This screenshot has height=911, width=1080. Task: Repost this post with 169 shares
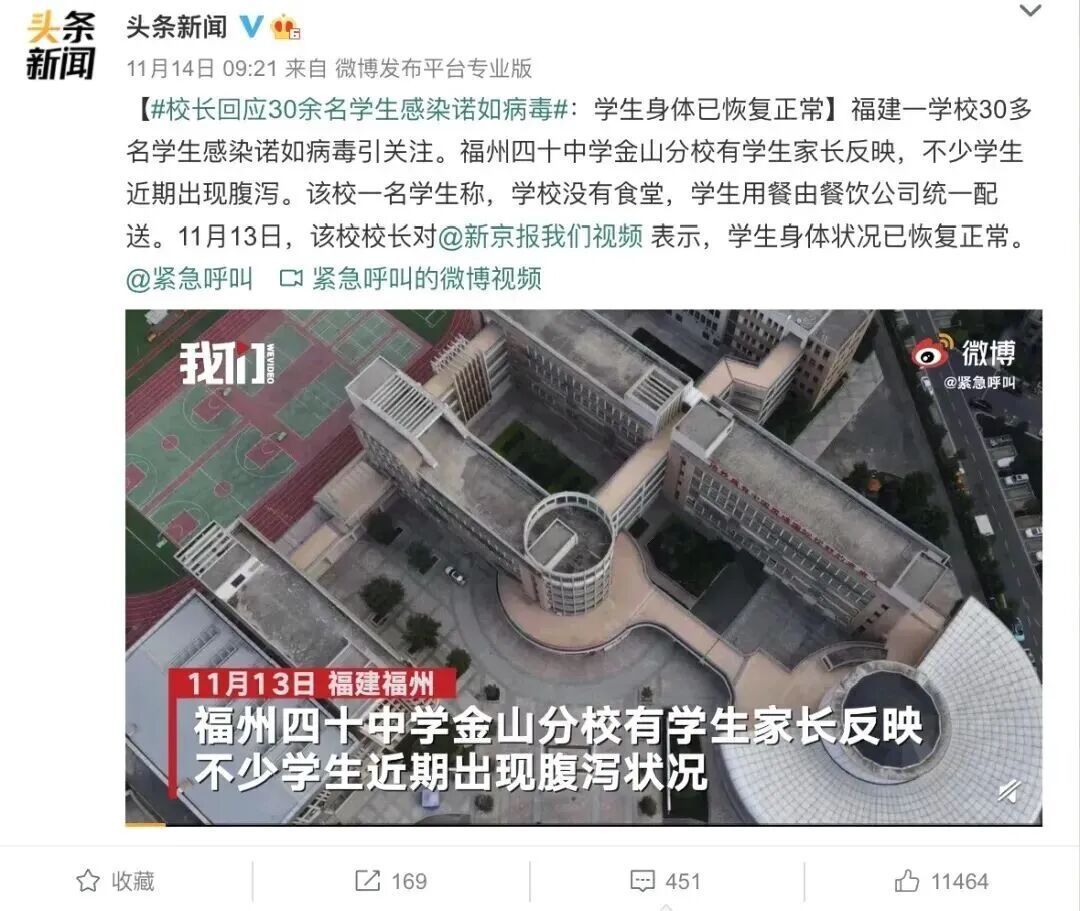click(391, 881)
